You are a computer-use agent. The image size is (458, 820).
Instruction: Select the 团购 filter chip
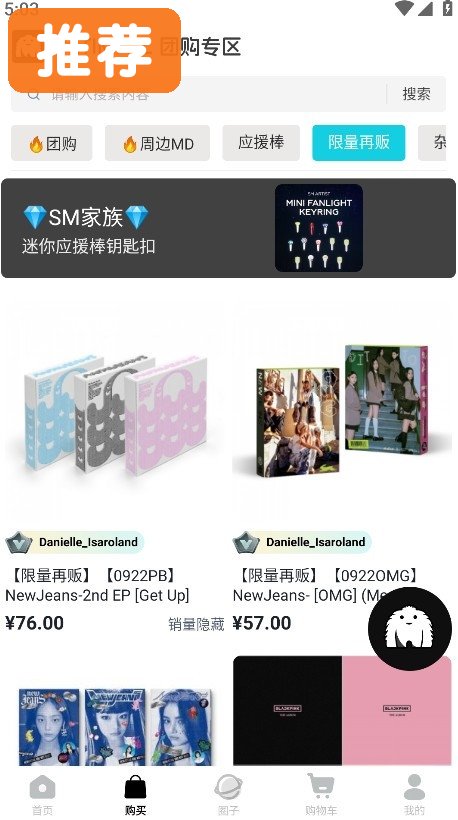[52, 143]
